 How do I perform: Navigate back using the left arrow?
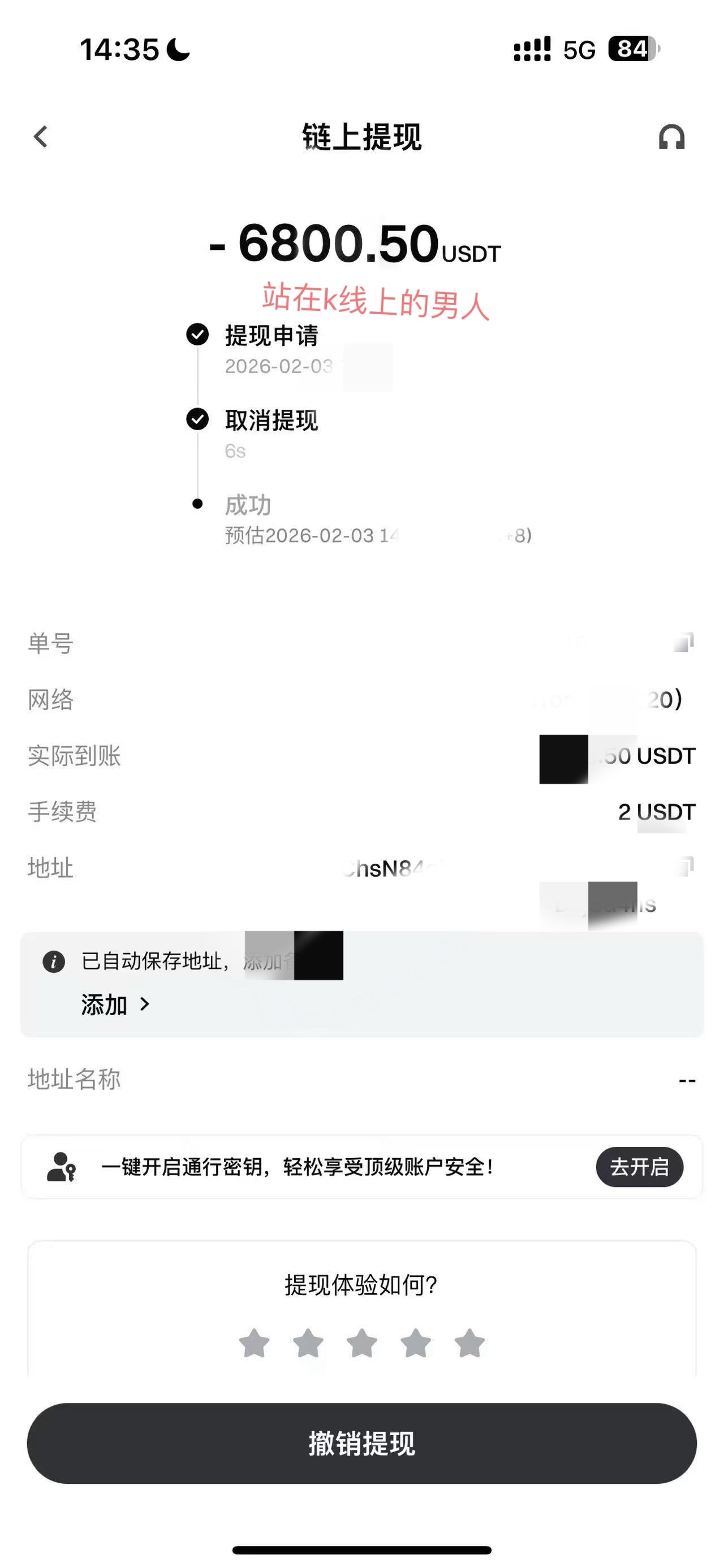41,136
